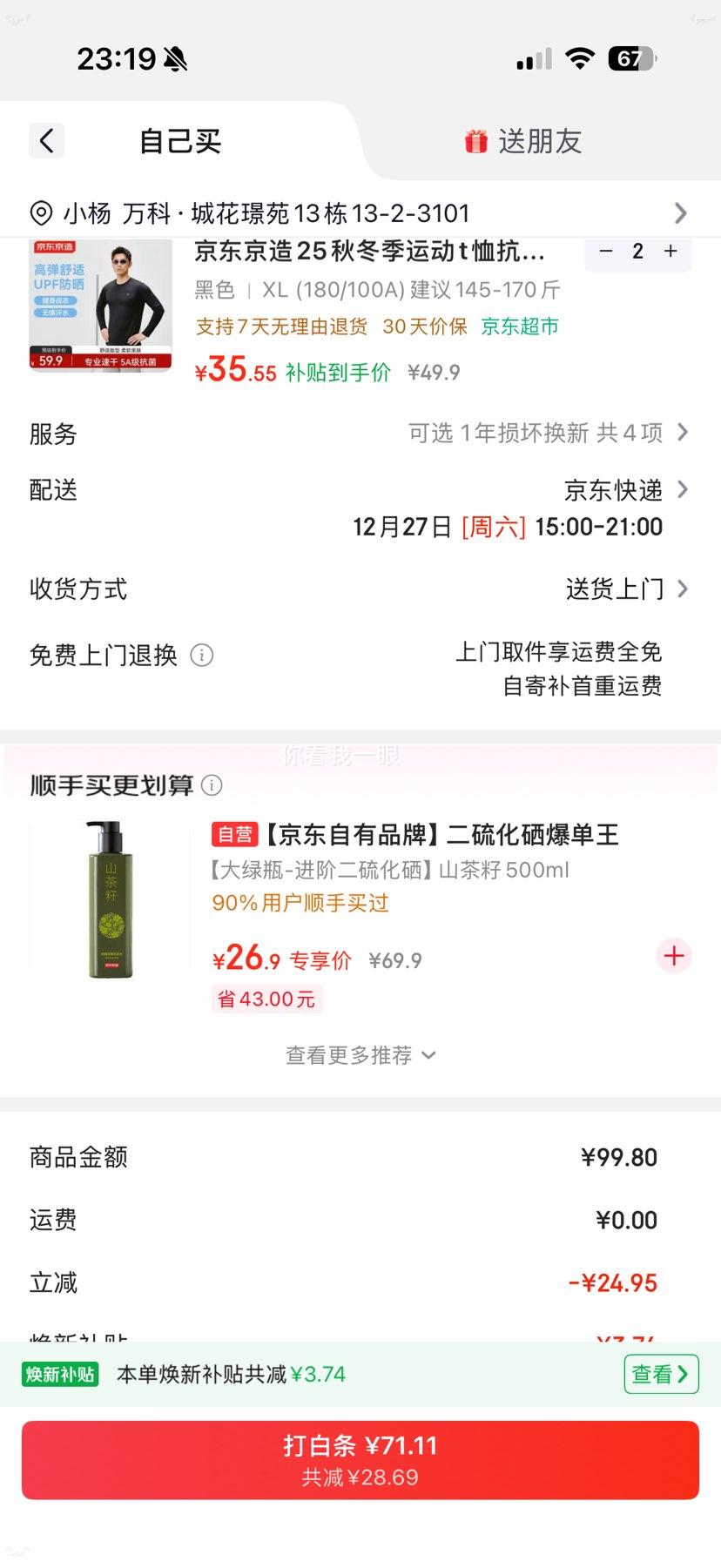
Task: Tap 打白条 ¥71.11 payment button
Action: (360, 1459)
